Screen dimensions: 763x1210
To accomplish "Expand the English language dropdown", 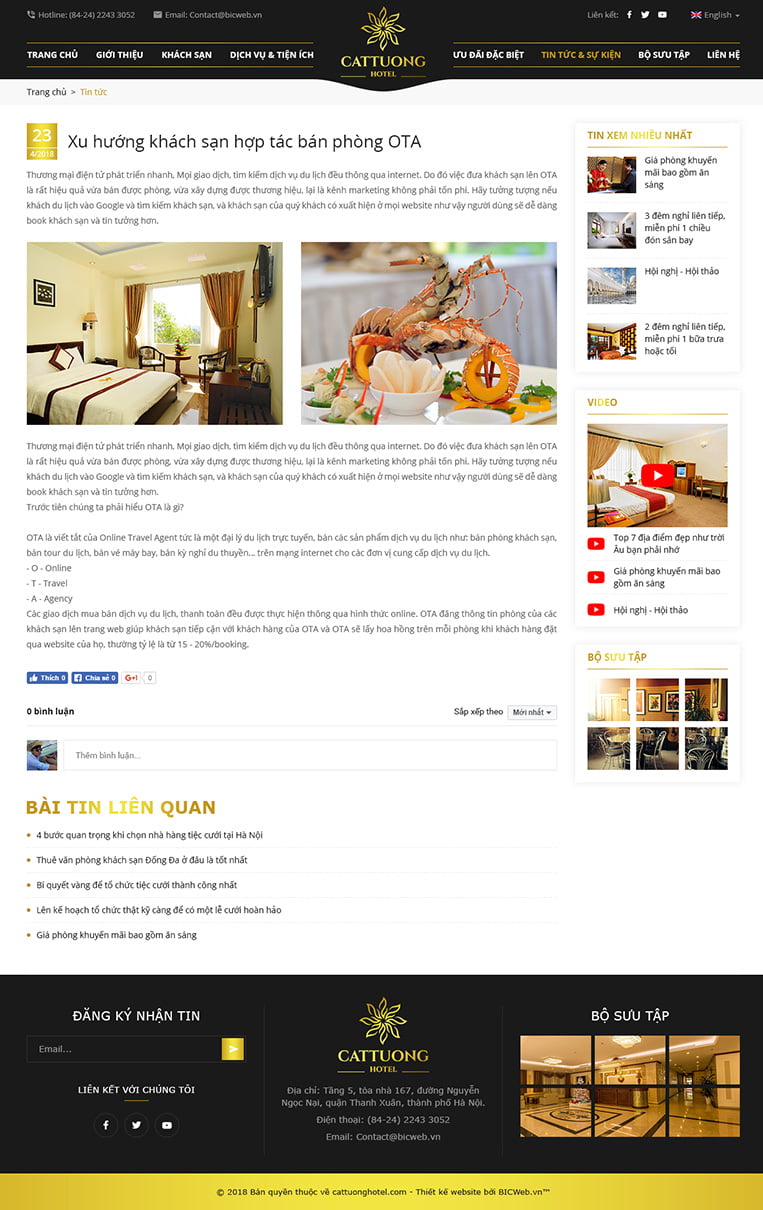I will click(x=715, y=15).
